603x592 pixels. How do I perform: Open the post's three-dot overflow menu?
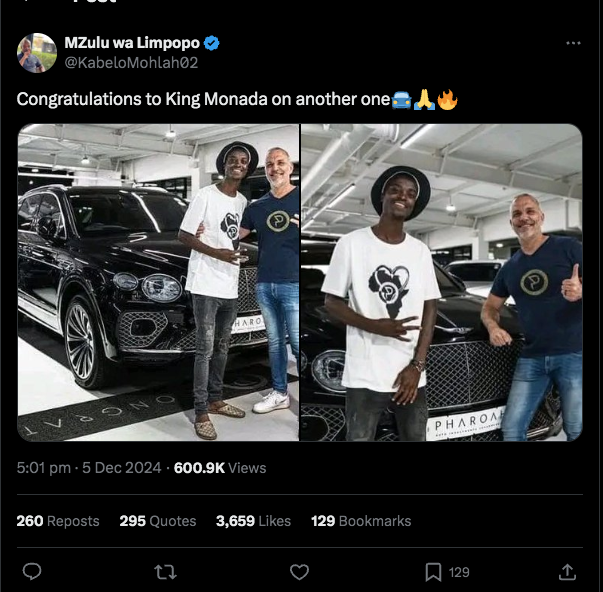point(573,44)
